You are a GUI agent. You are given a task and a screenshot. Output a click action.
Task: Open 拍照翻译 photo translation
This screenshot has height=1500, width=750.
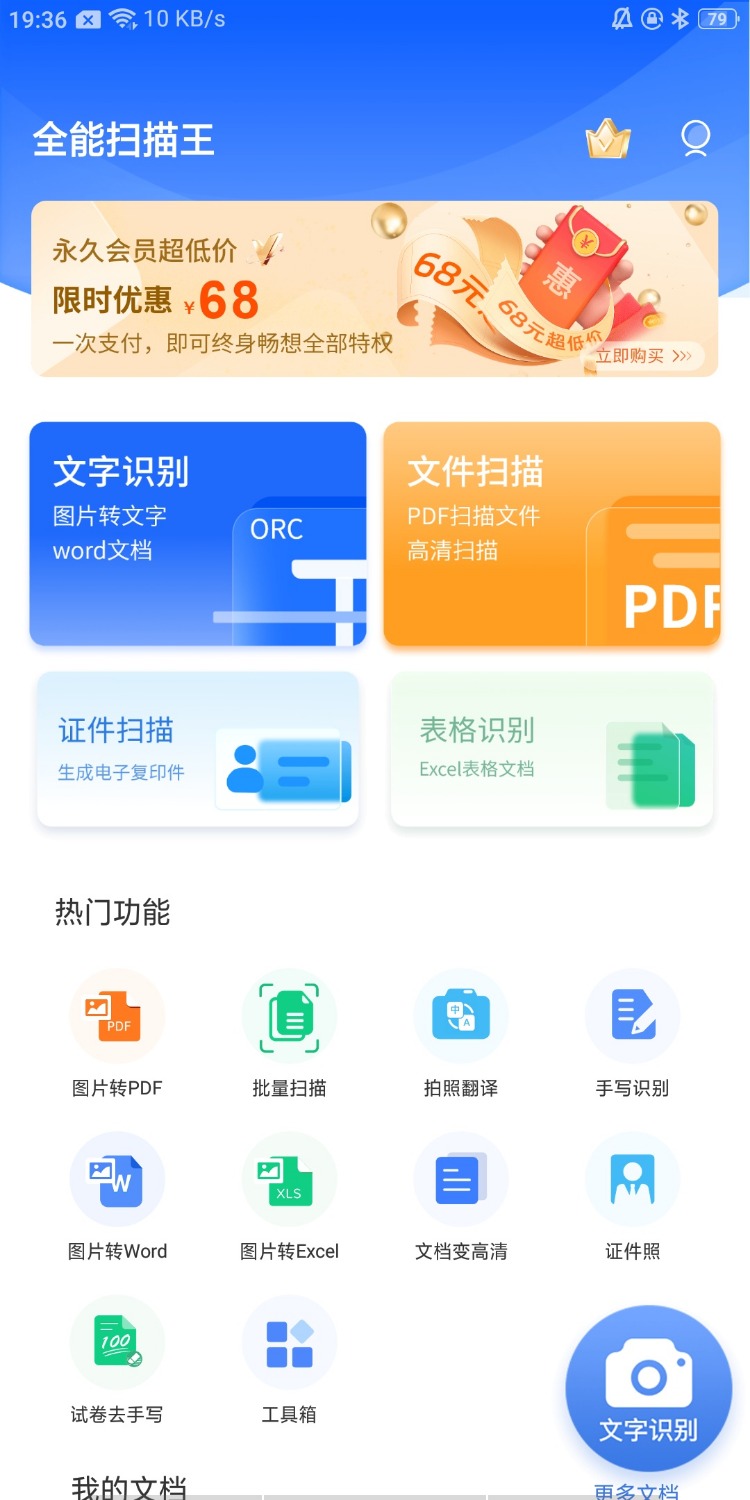[460, 1015]
